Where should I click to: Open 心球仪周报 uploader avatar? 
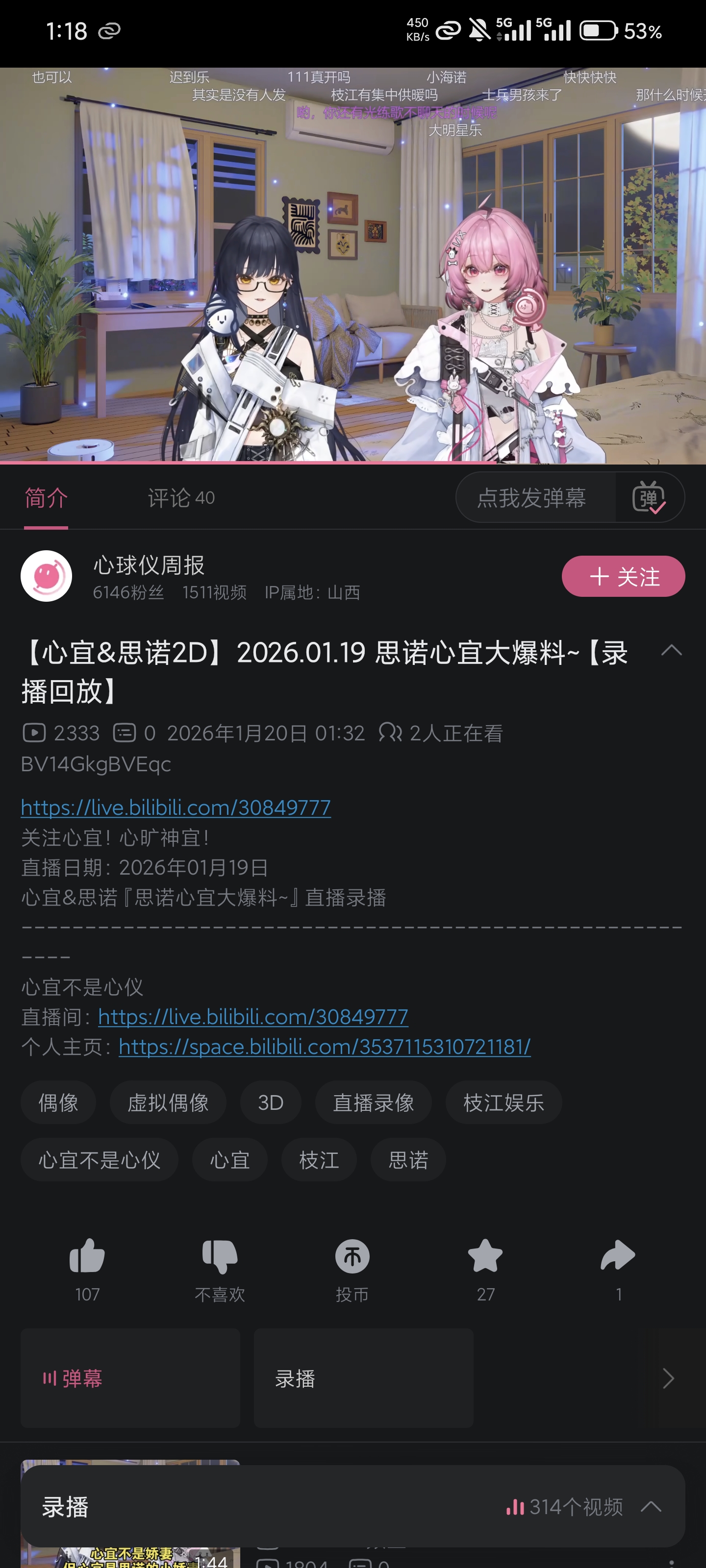click(46, 576)
